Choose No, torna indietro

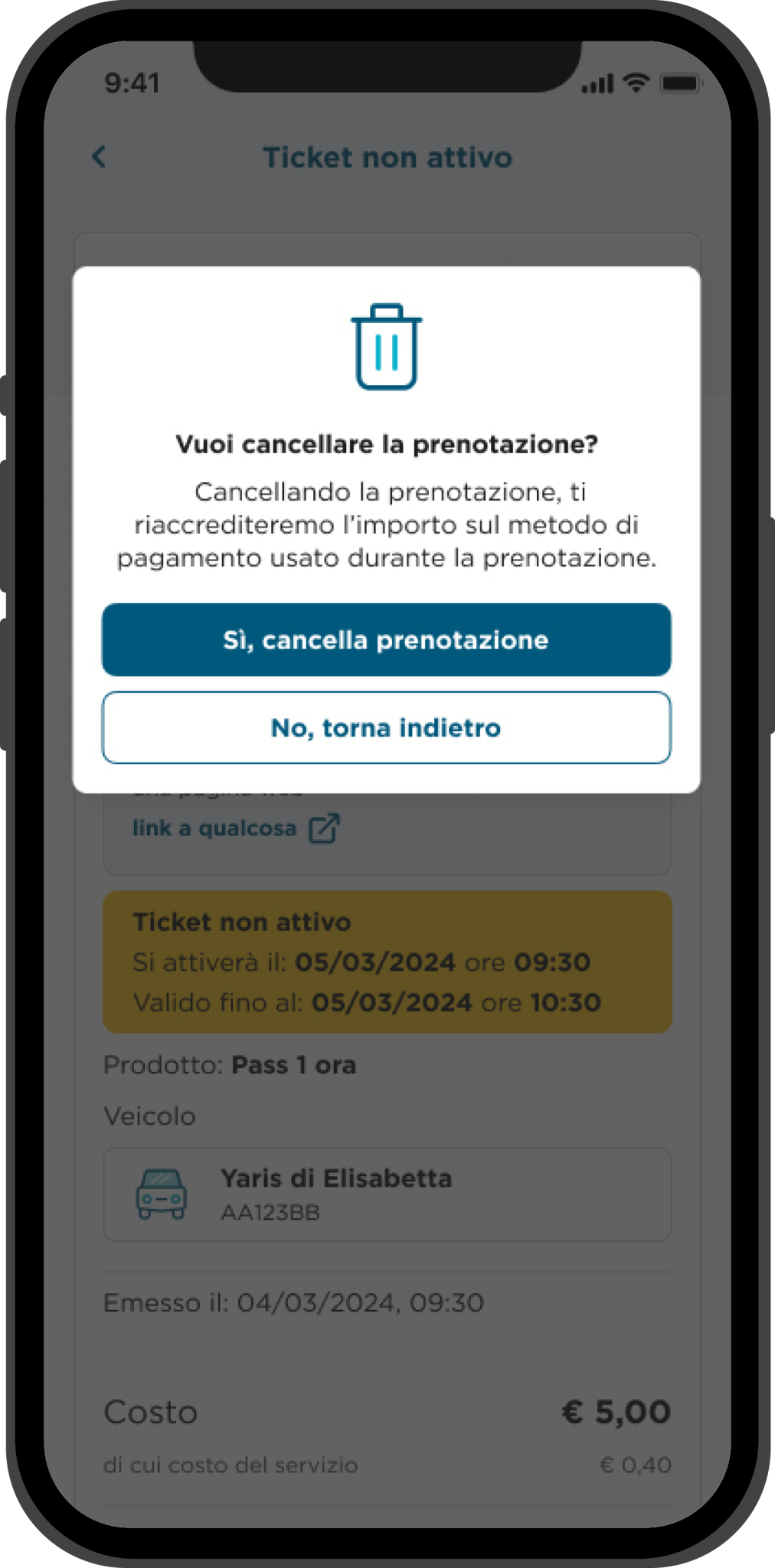point(386,727)
